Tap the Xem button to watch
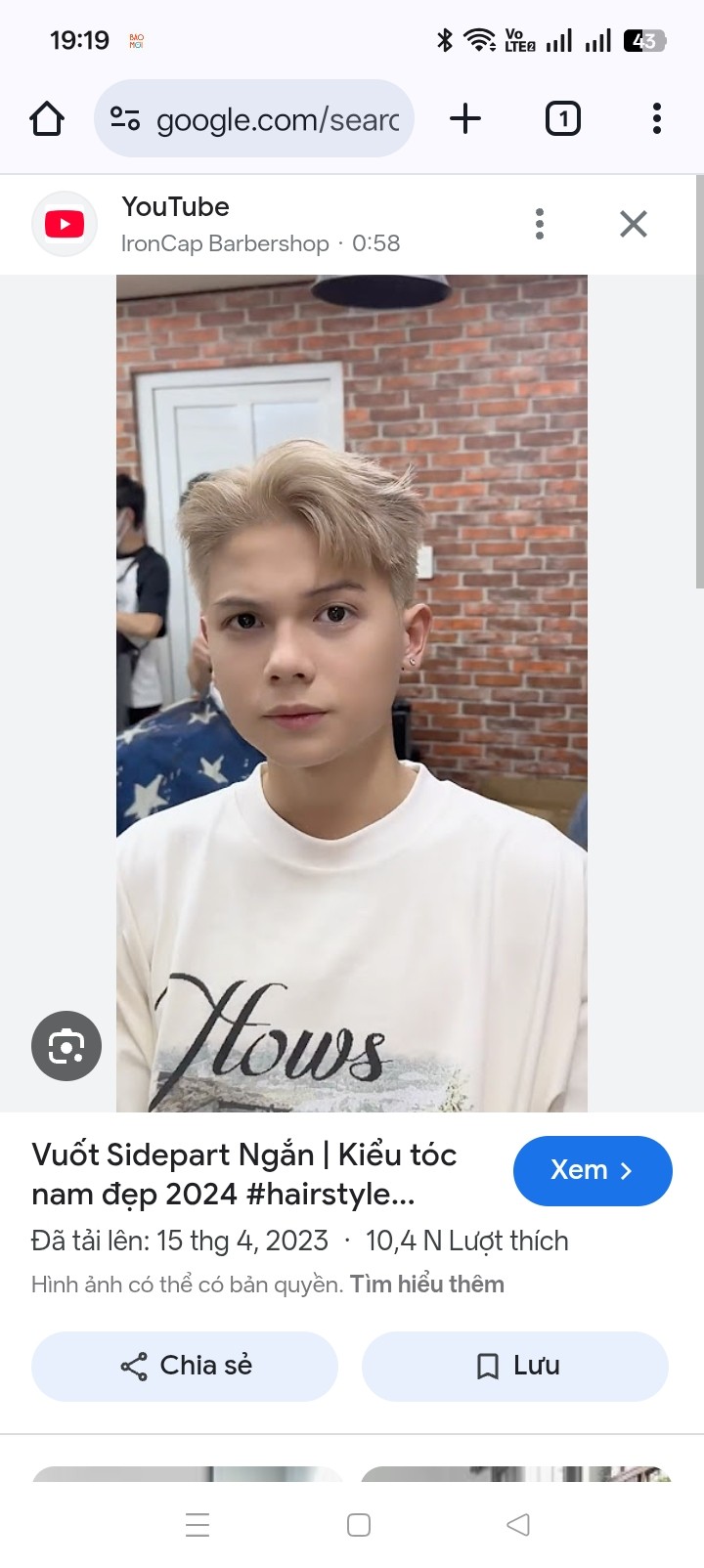The width and height of the screenshot is (704, 1568). pos(592,1170)
